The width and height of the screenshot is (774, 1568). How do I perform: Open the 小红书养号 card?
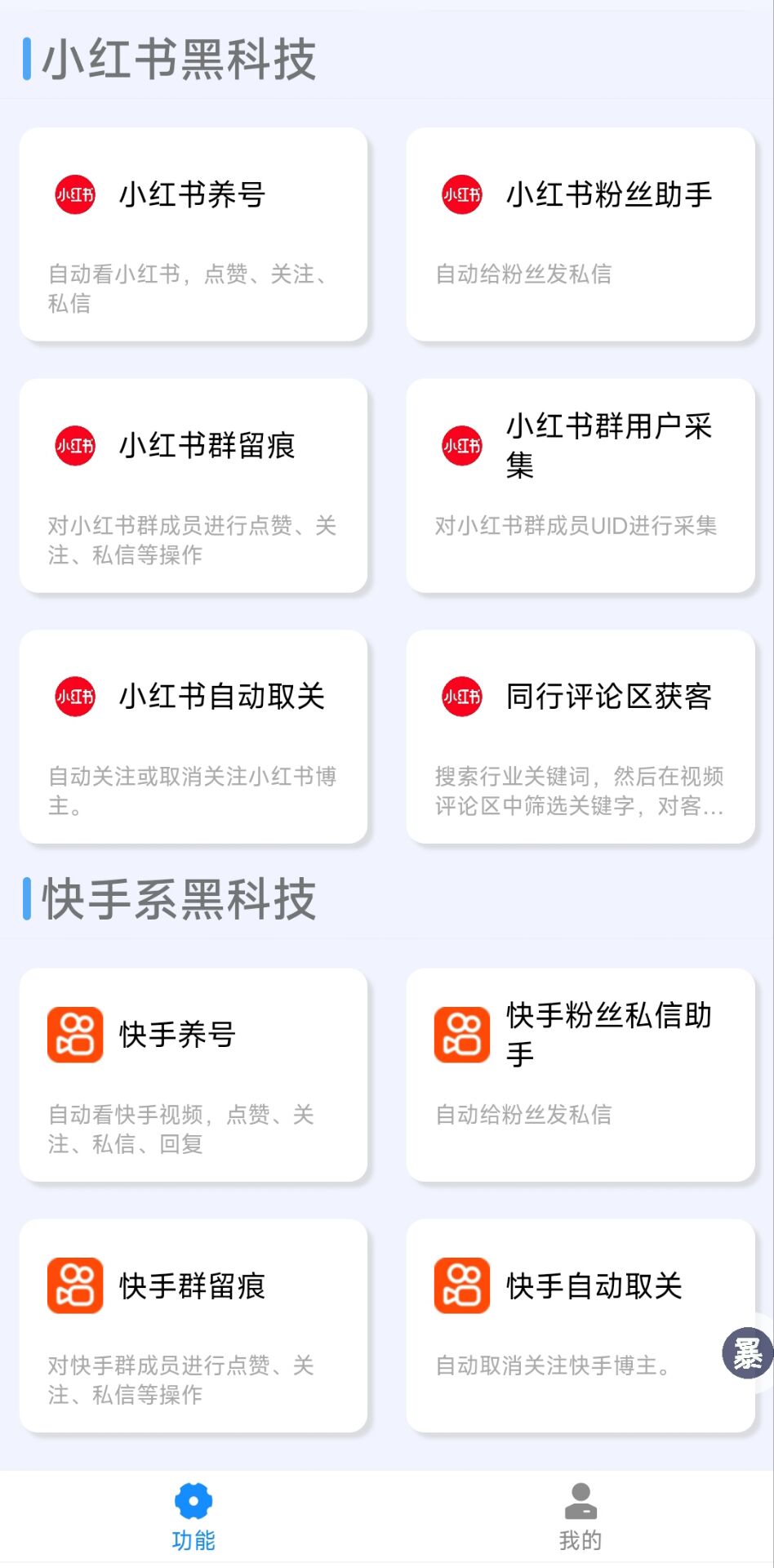(193, 234)
